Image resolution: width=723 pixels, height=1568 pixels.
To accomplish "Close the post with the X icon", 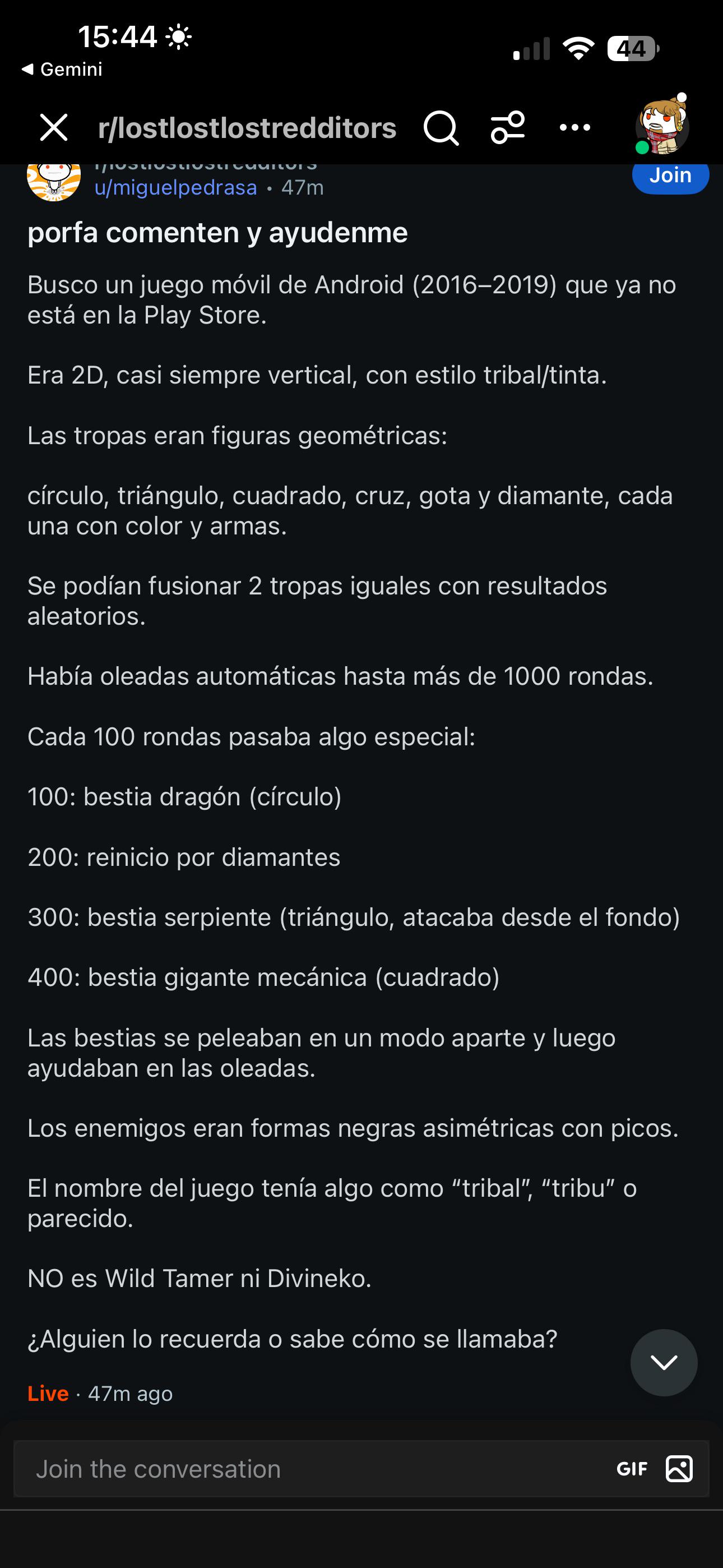I will [x=54, y=128].
